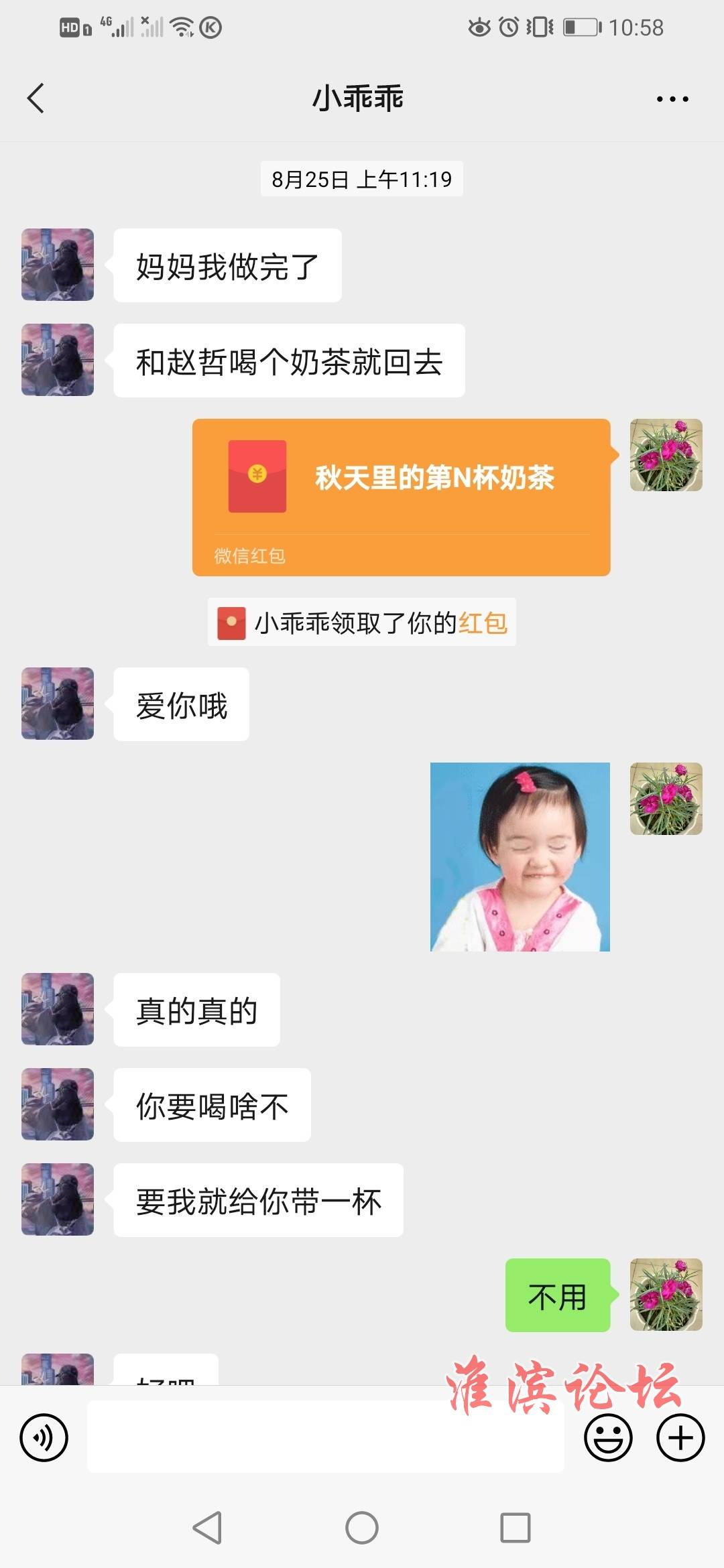Open the plus attachments menu
This screenshot has width=724, height=1568.
[x=680, y=1437]
